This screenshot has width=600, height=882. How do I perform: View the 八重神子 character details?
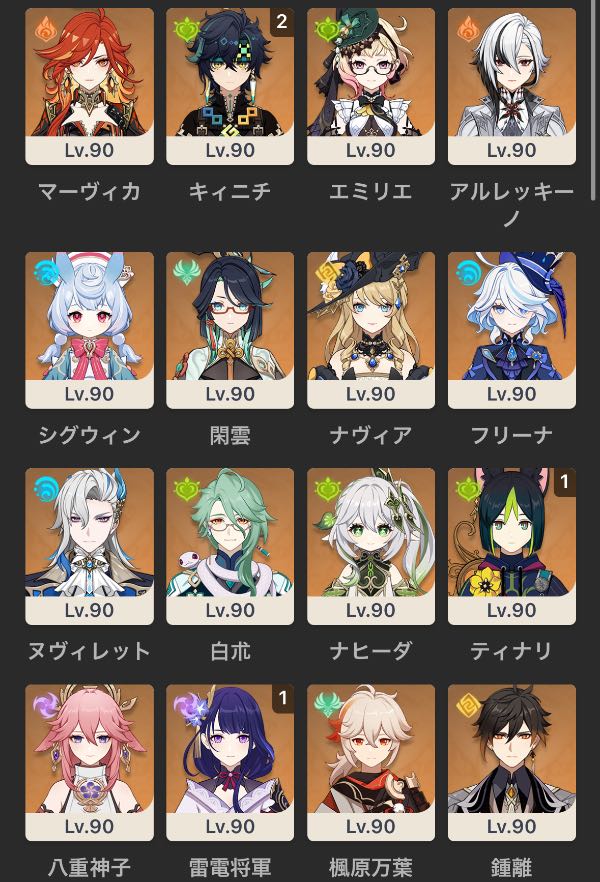pyautogui.click(x=89, y=761)
